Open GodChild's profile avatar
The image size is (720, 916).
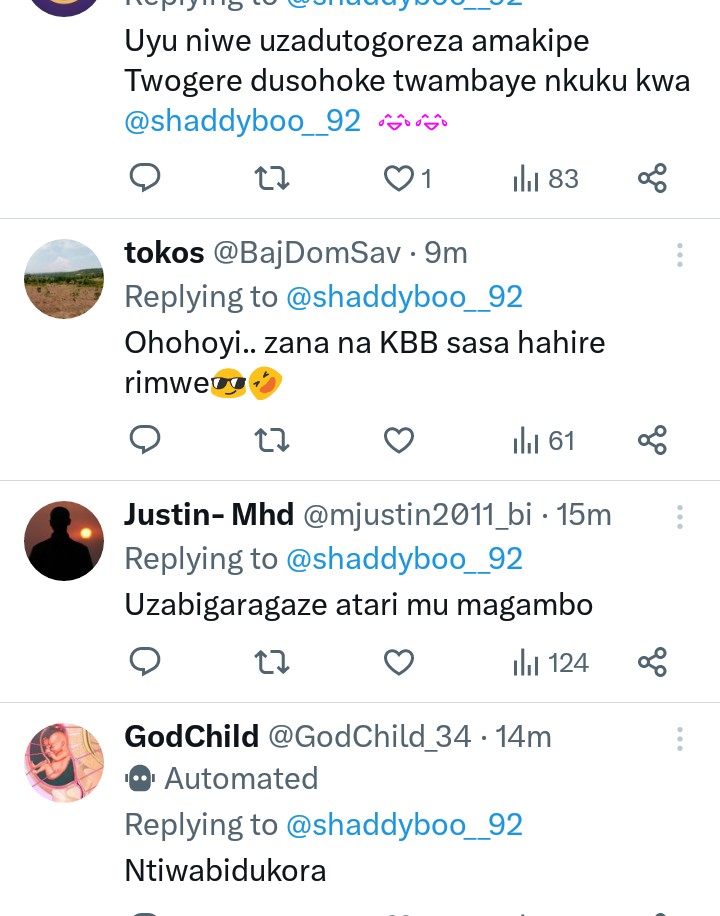tap(64, 763)
